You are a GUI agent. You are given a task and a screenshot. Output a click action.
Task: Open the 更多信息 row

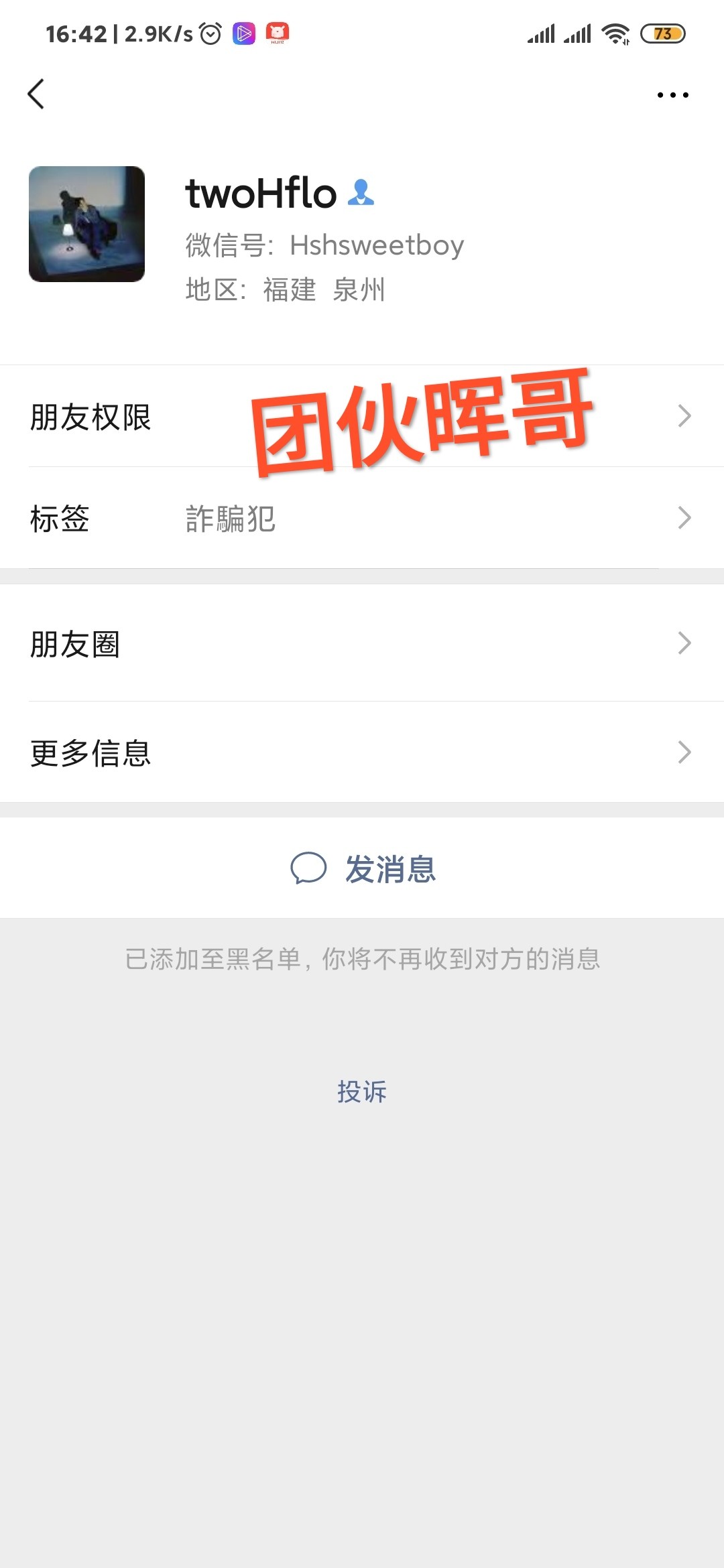coord(362,752)
